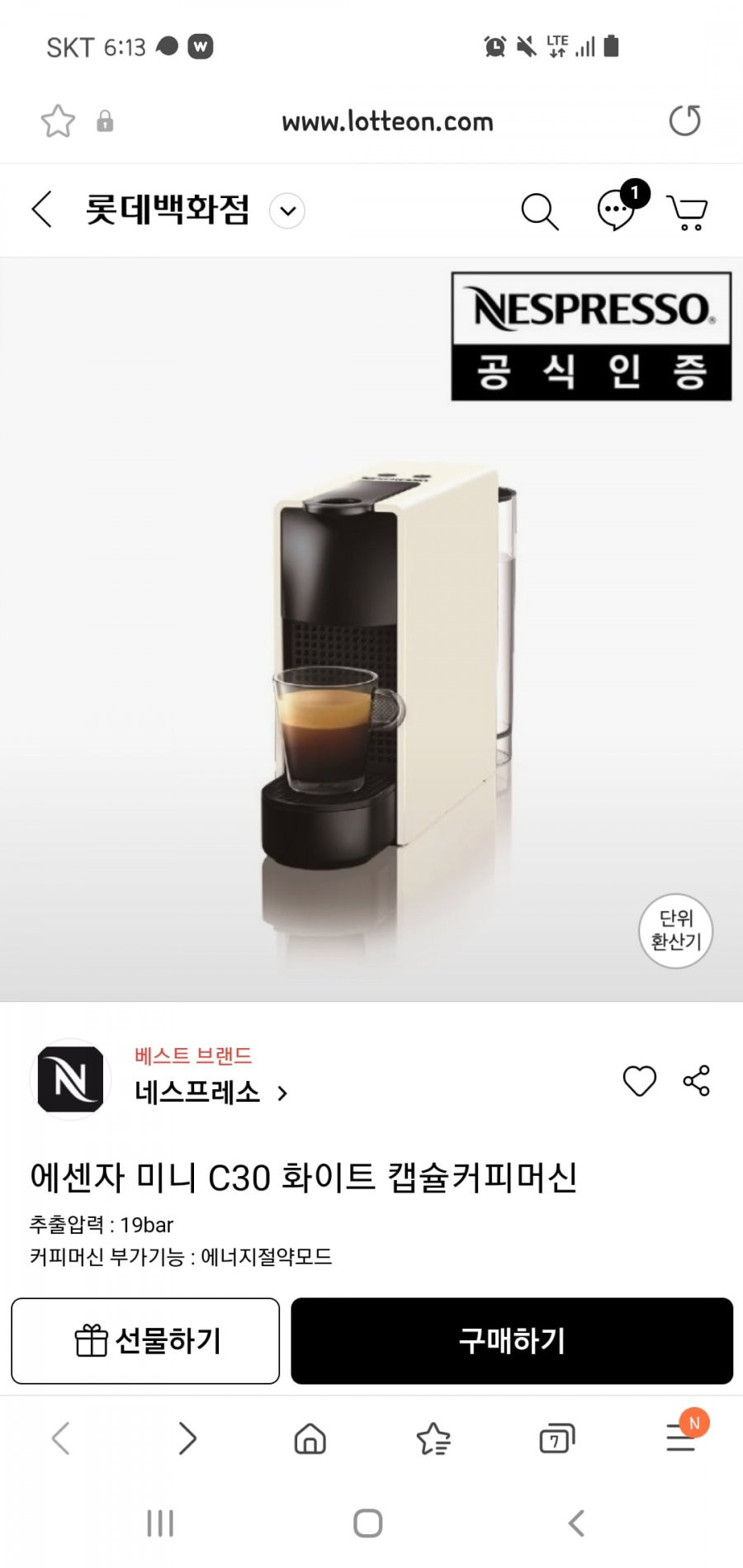
Task: Add product to wishlist with heart
Action: [x=639, y=1080]
